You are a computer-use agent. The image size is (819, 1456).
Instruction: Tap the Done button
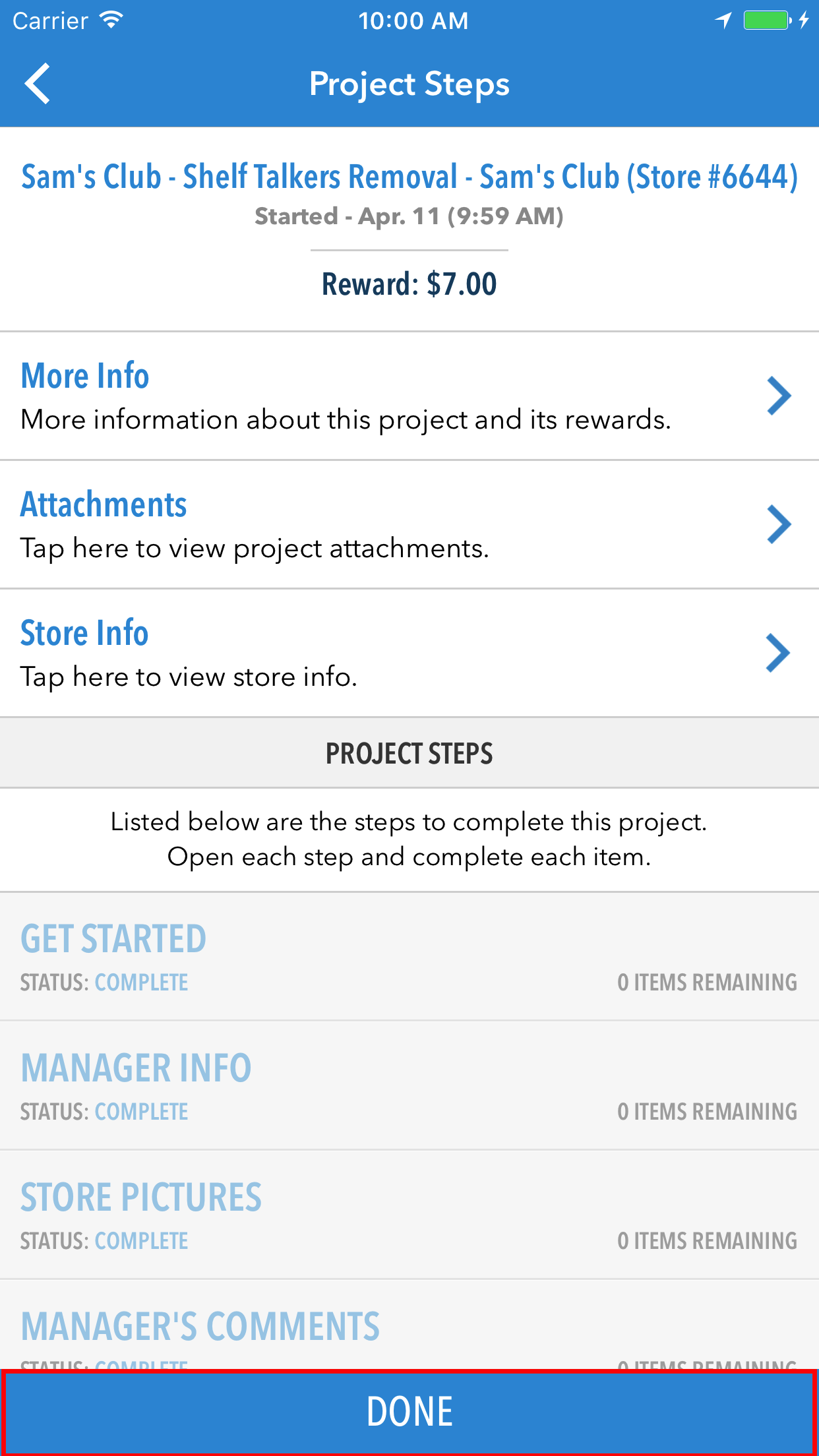409,1412
